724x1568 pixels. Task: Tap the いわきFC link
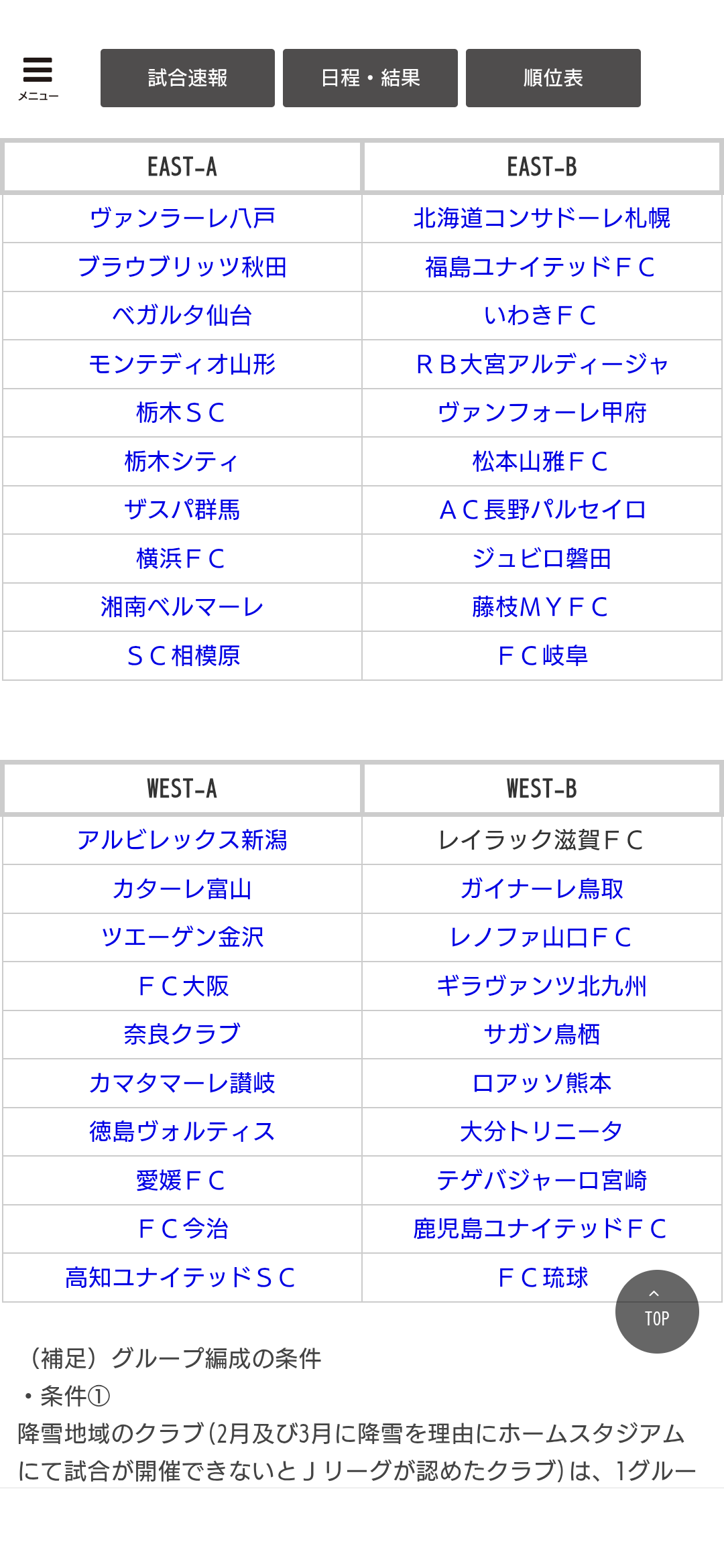[540, 316]
